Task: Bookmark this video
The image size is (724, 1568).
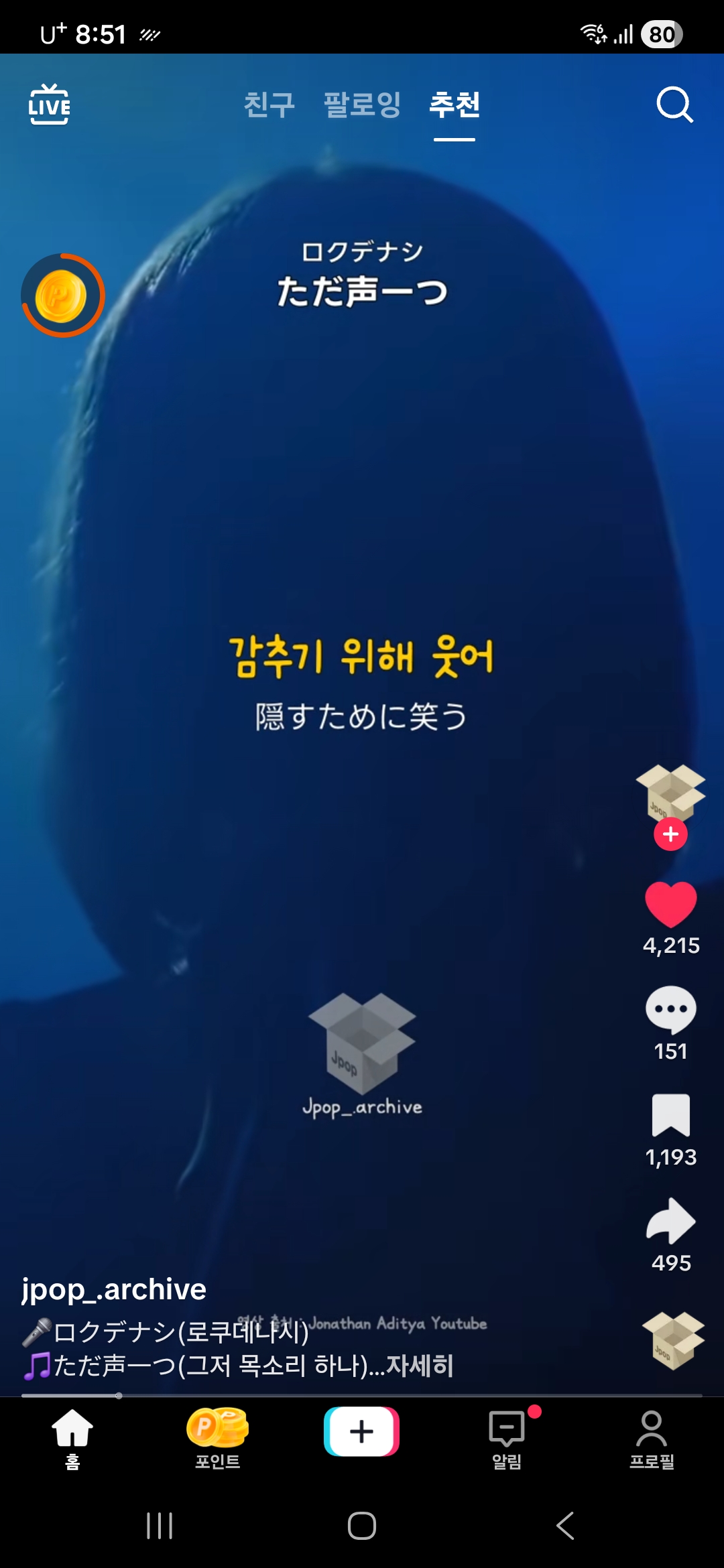Action: click(x=670, y=1115)
